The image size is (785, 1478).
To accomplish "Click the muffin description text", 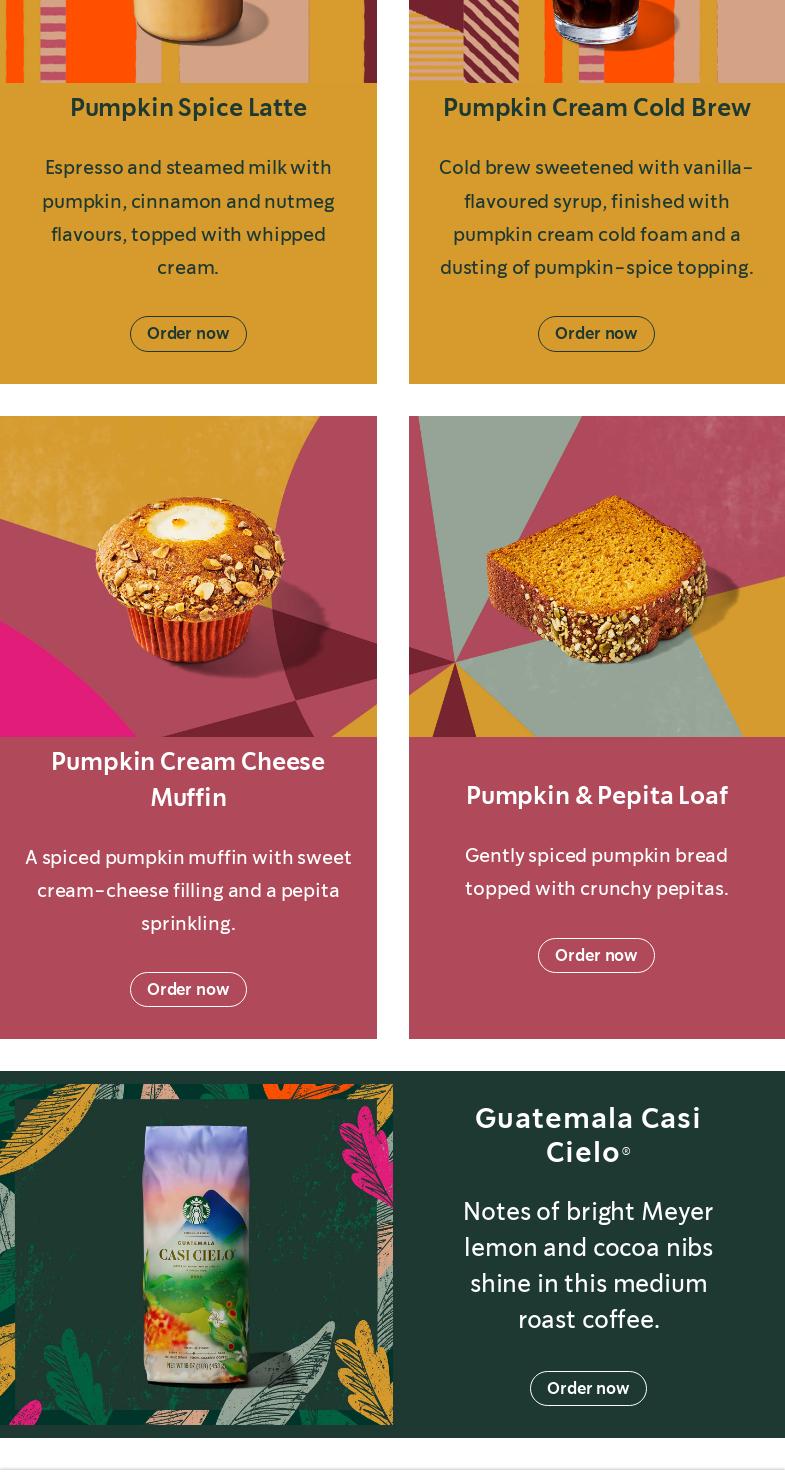I will (188, 890).
